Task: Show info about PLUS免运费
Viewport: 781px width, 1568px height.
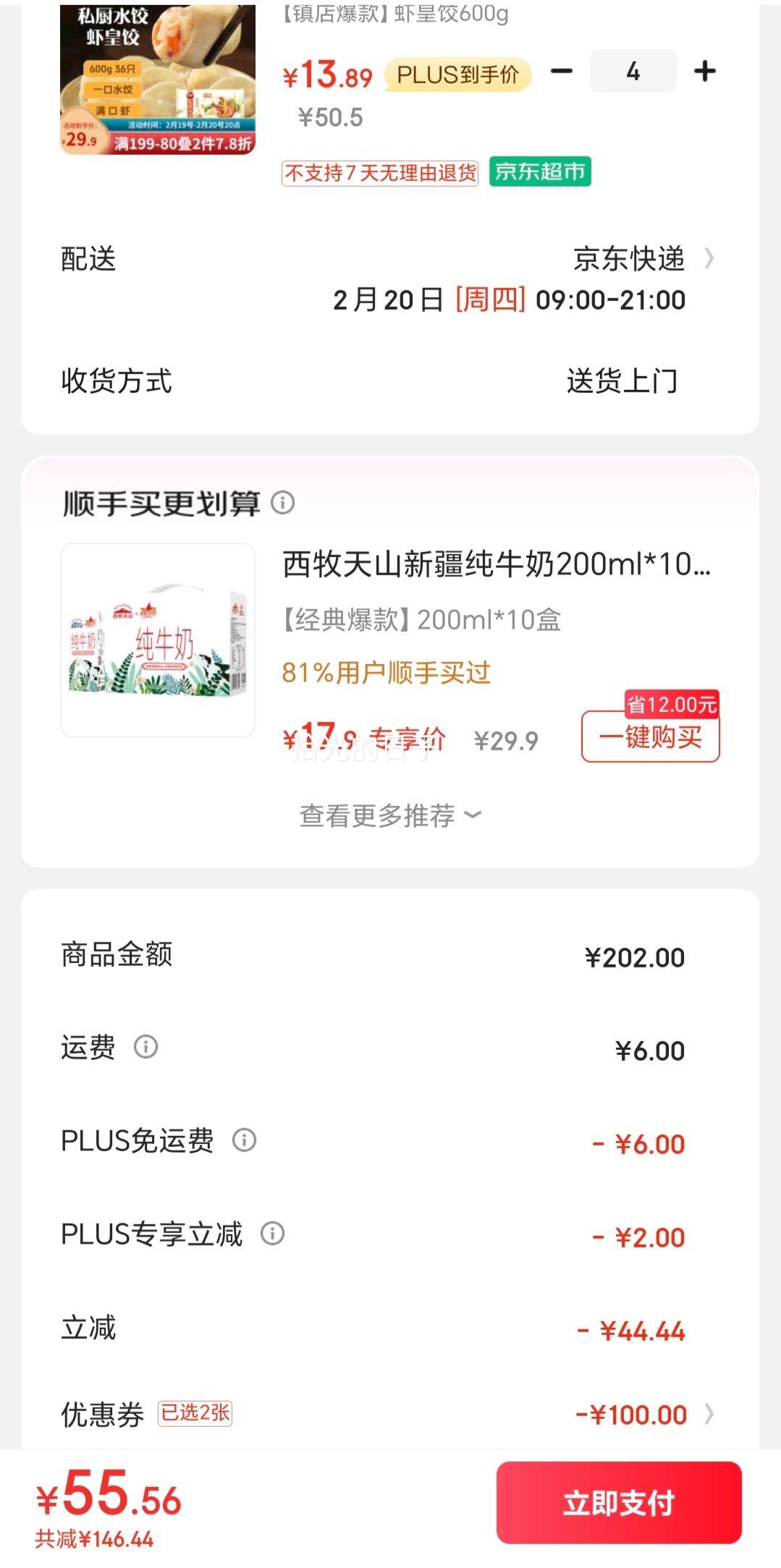Action: [x=245, y=1140]
